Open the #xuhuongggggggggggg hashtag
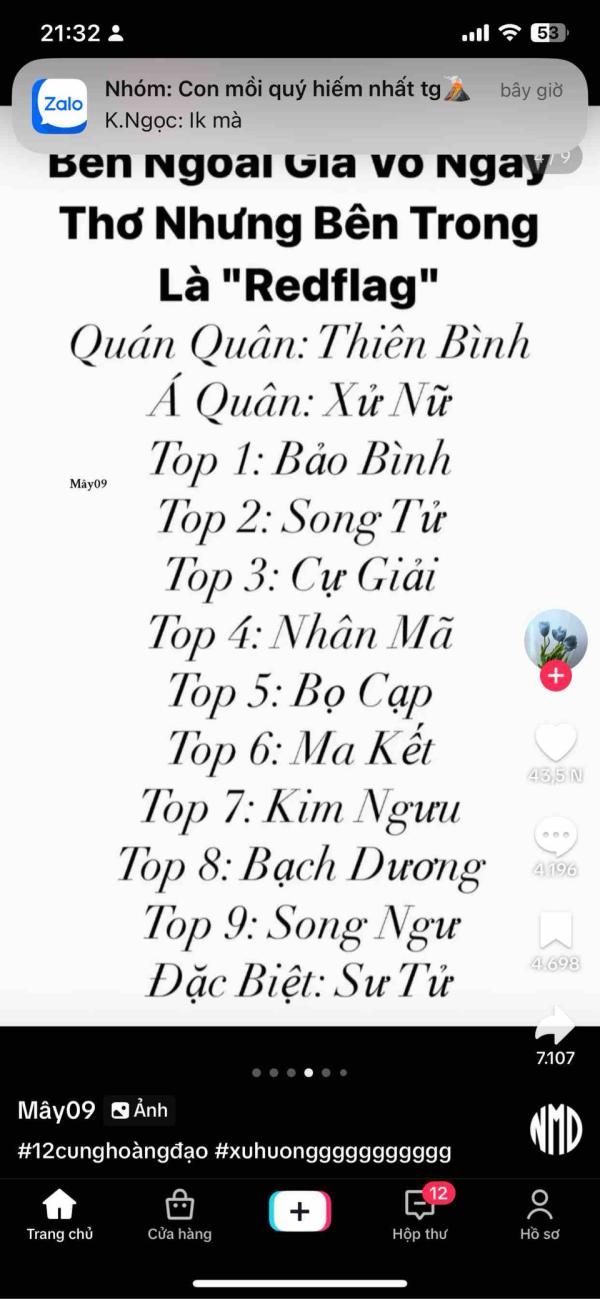This screenshot has width=600, height=1299. pos(333,1151)
